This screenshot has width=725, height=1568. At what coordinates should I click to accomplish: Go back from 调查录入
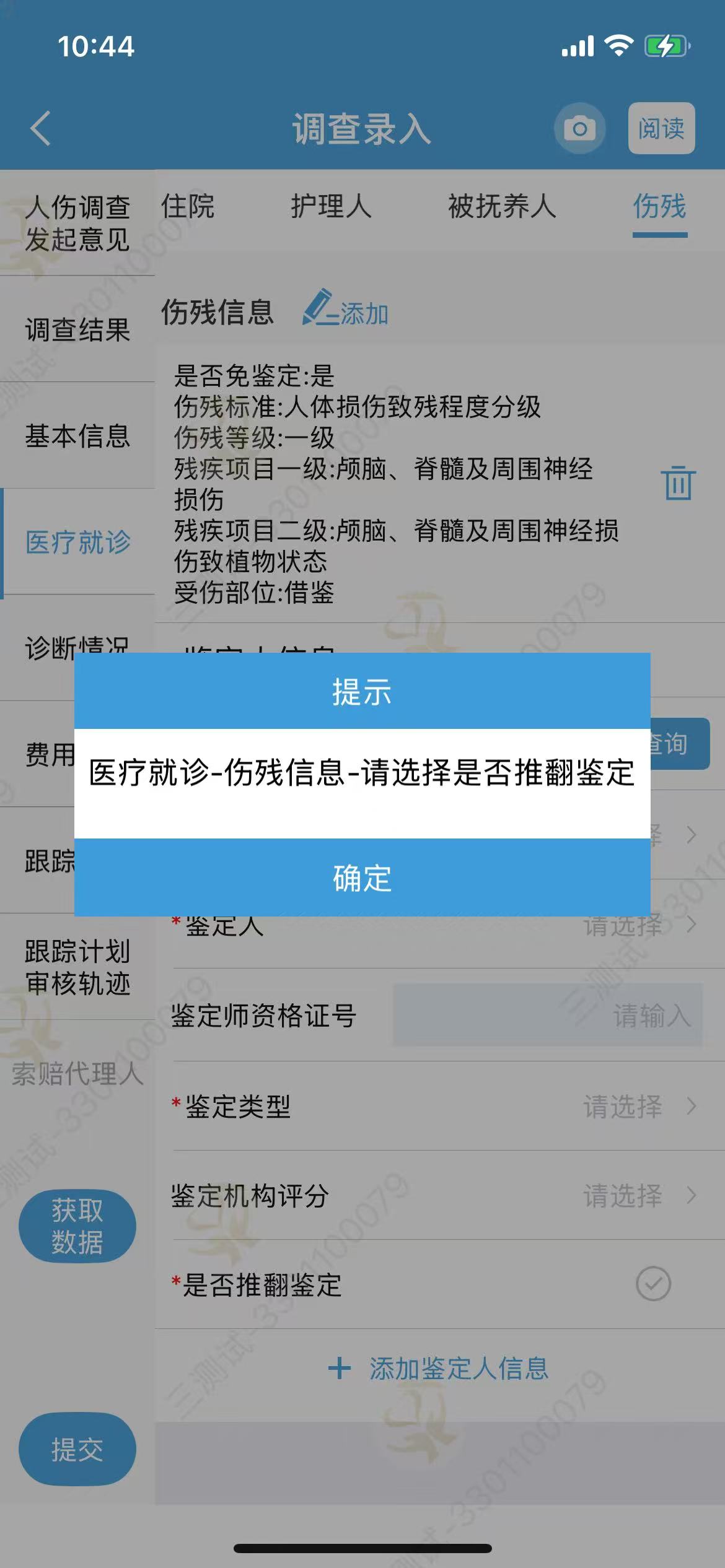tap(41, 129)
